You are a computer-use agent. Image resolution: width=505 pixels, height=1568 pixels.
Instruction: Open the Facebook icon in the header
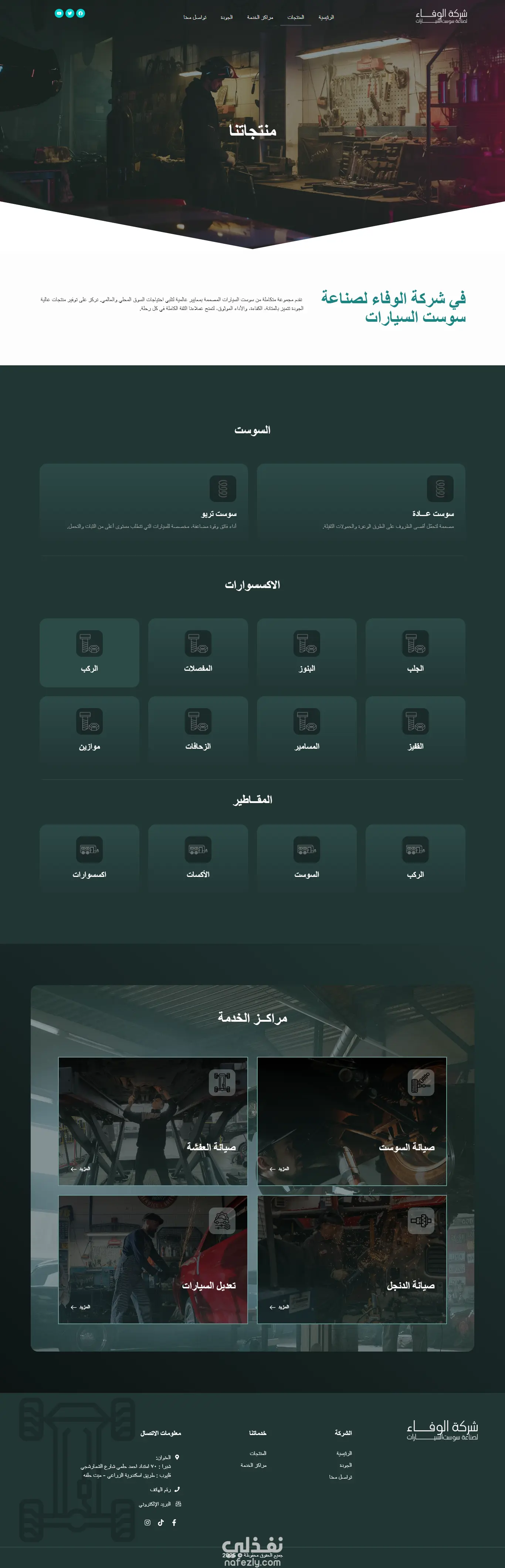[81, 13]
